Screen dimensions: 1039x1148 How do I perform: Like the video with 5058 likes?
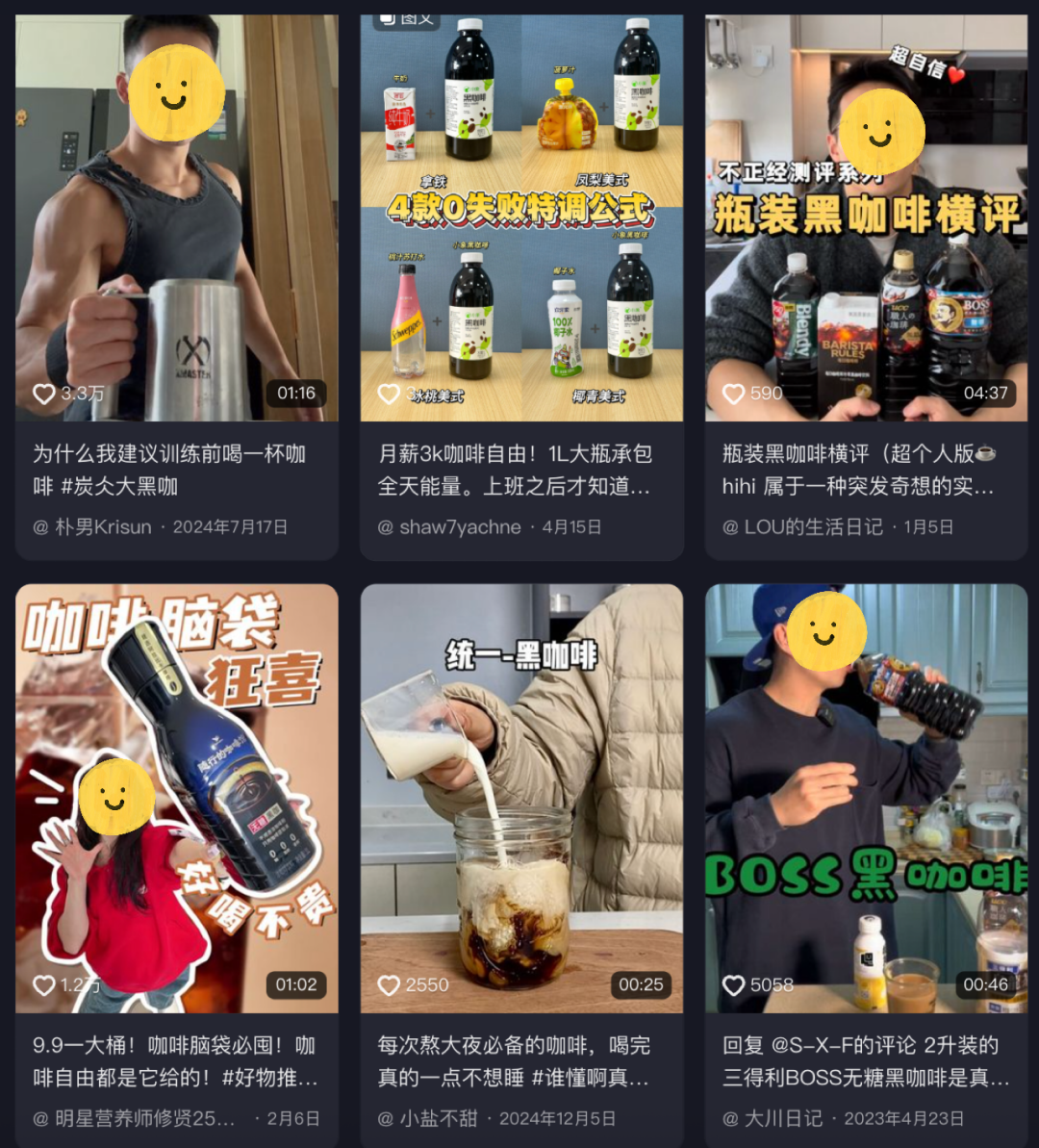point(733,985)
